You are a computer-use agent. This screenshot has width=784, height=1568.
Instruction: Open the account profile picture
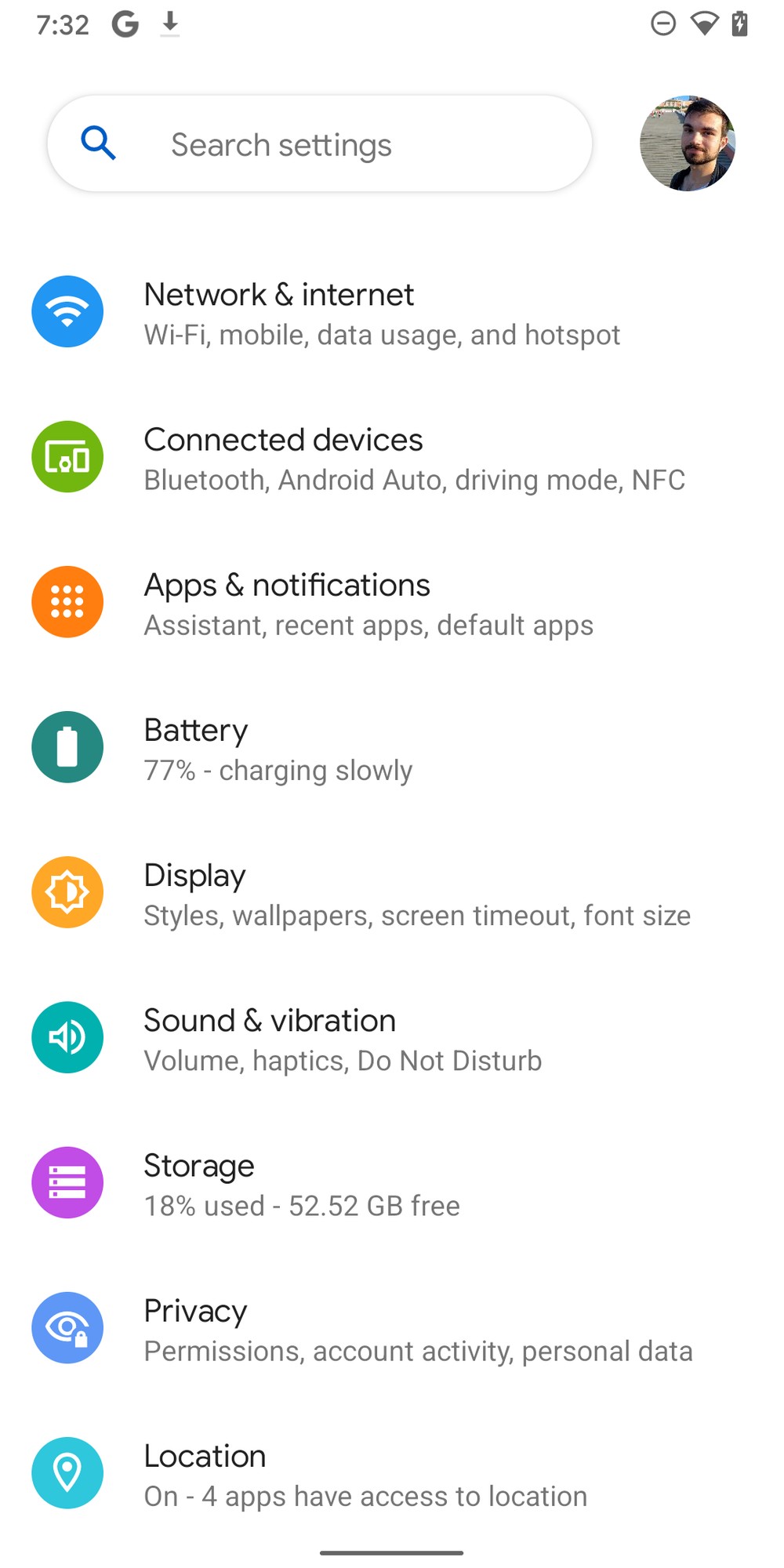tap(688, 143)
